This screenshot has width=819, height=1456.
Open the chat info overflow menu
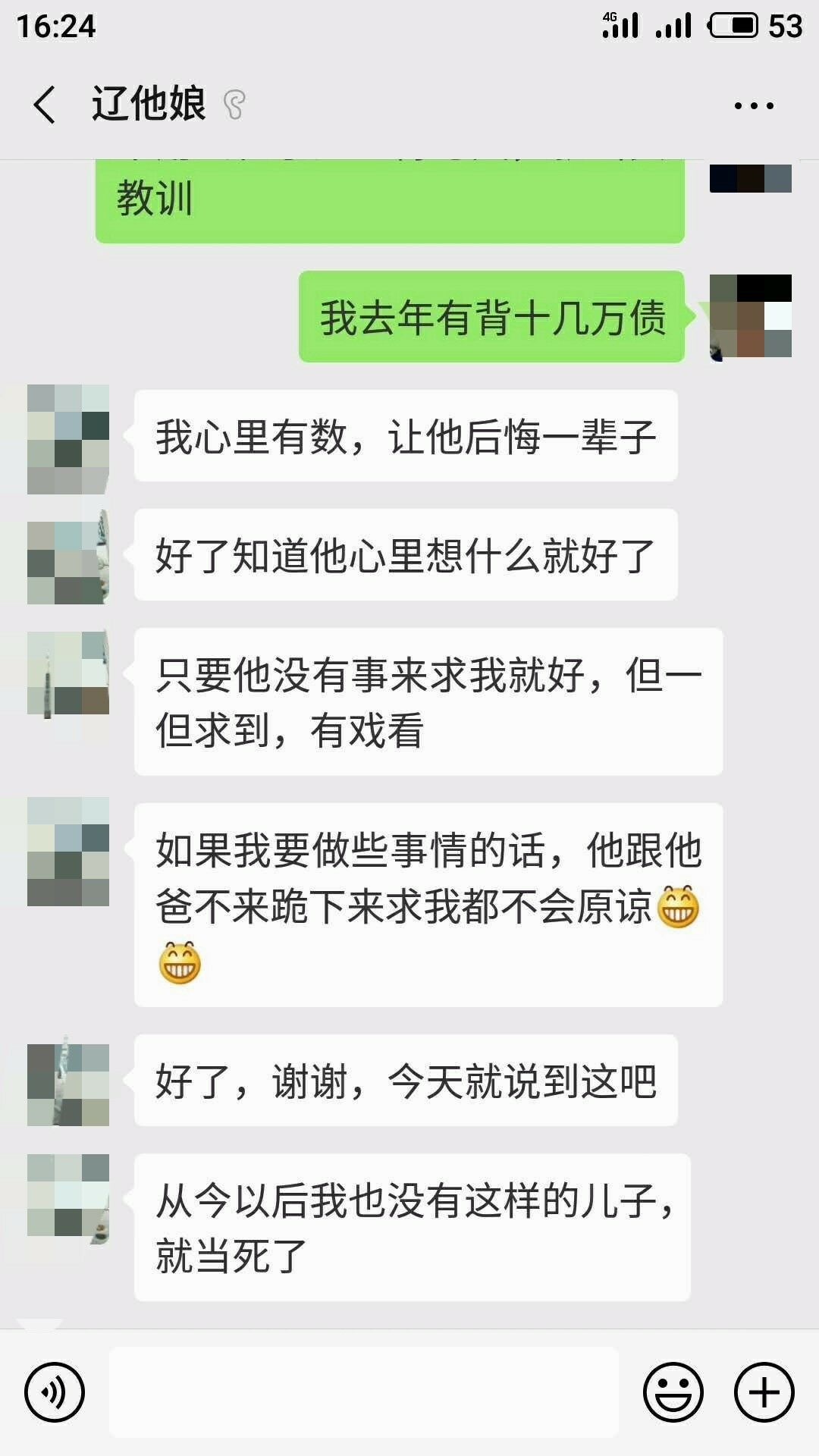click(754, 105)
